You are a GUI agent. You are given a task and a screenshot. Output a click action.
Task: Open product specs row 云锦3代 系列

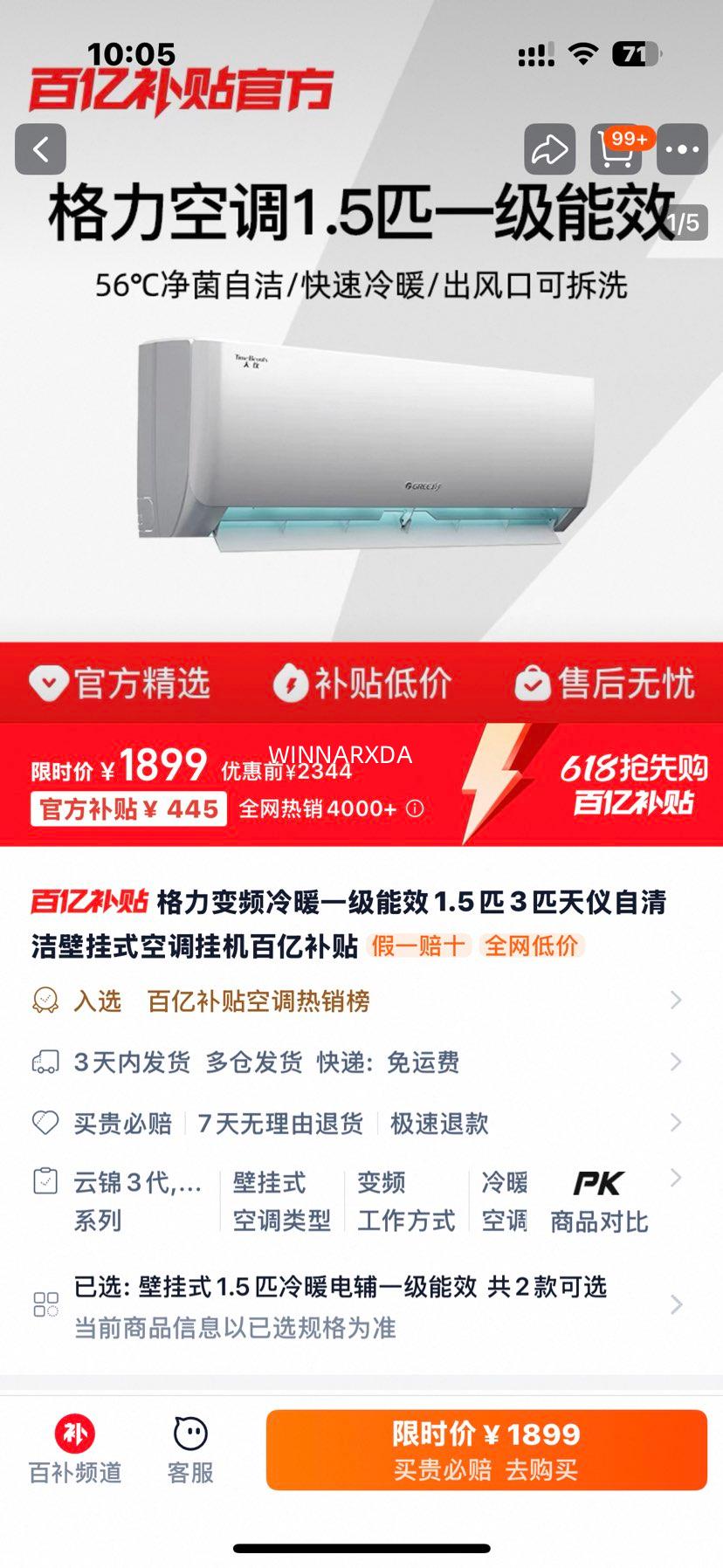click(137, 1201)
